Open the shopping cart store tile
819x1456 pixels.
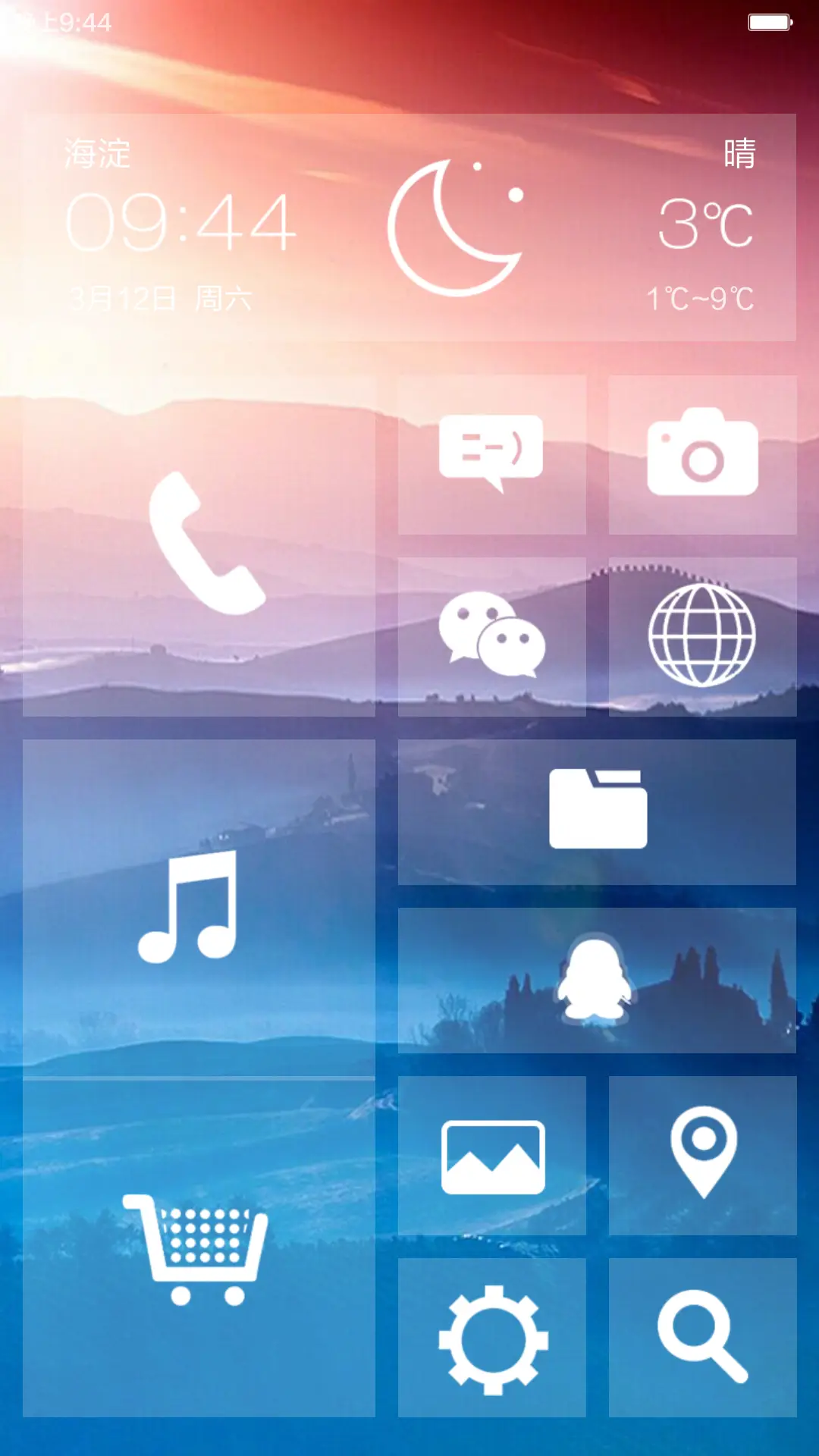199,1247
